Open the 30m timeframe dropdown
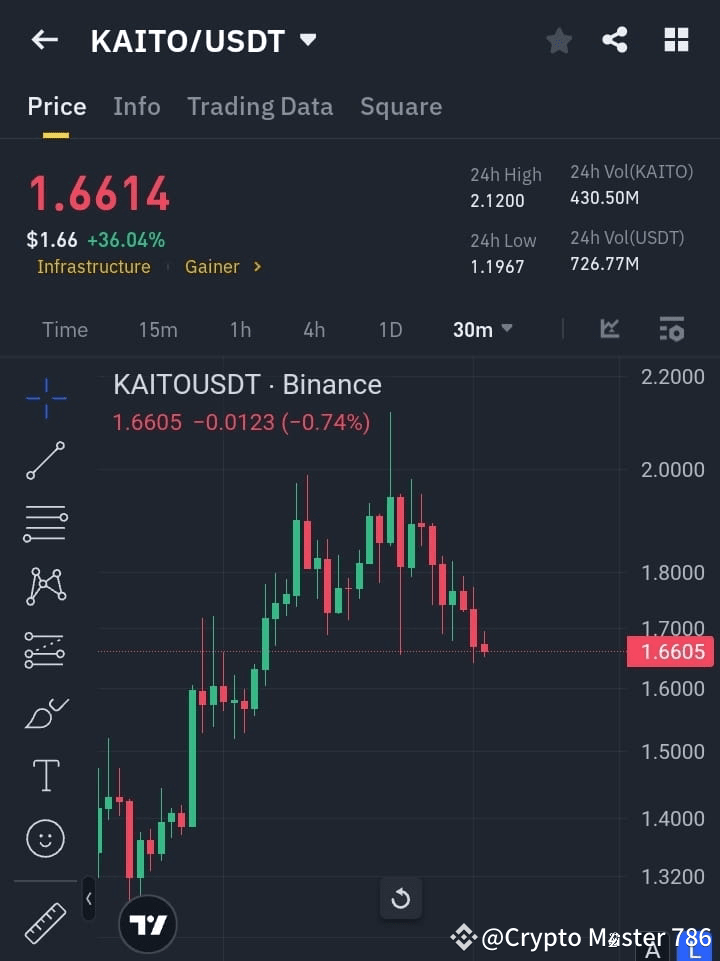720x961 pixels. pos(482,329)
